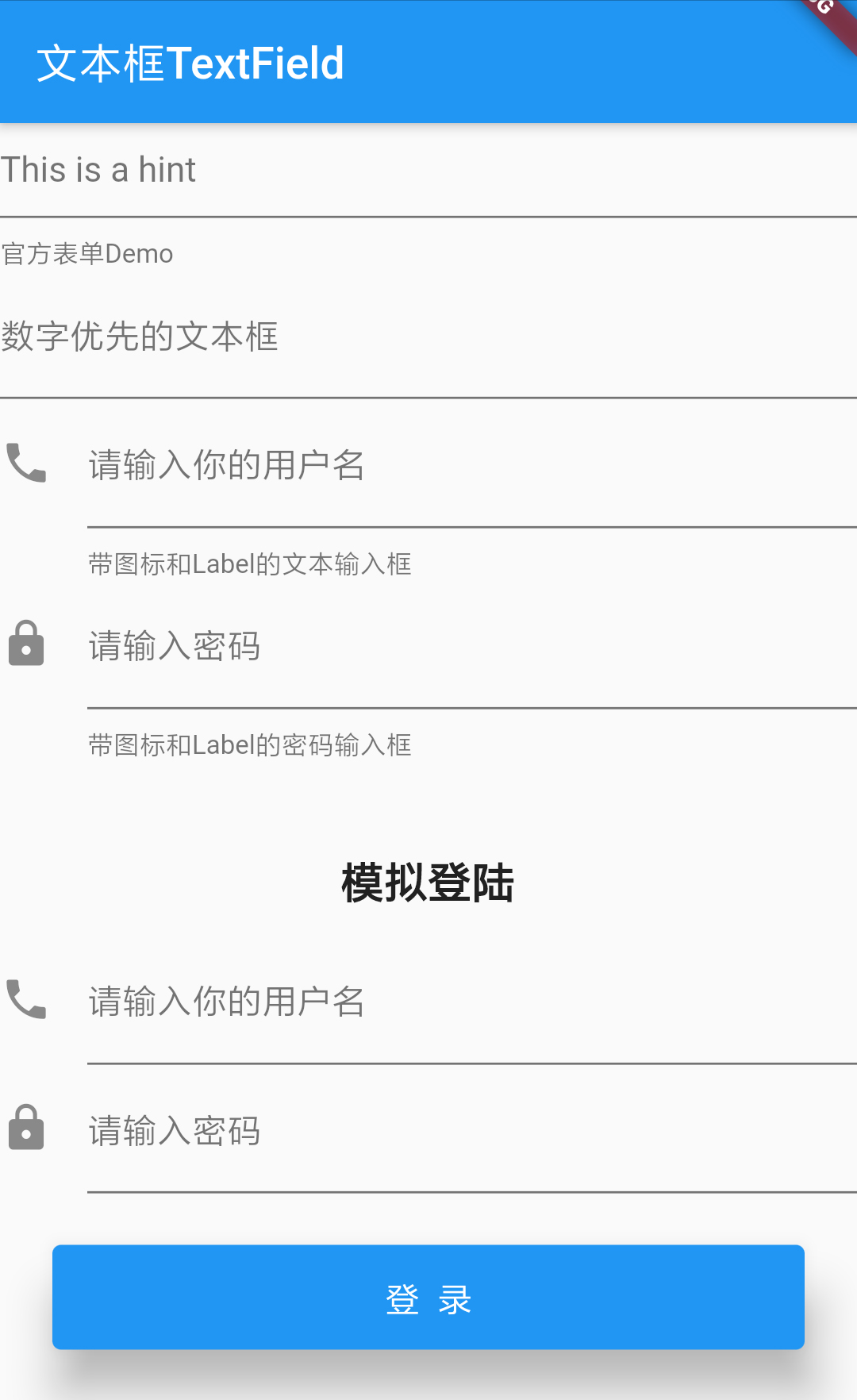Tap the blue 登录 button
This screenshot has height=1400, width=857.
(x=428, y=1297)
